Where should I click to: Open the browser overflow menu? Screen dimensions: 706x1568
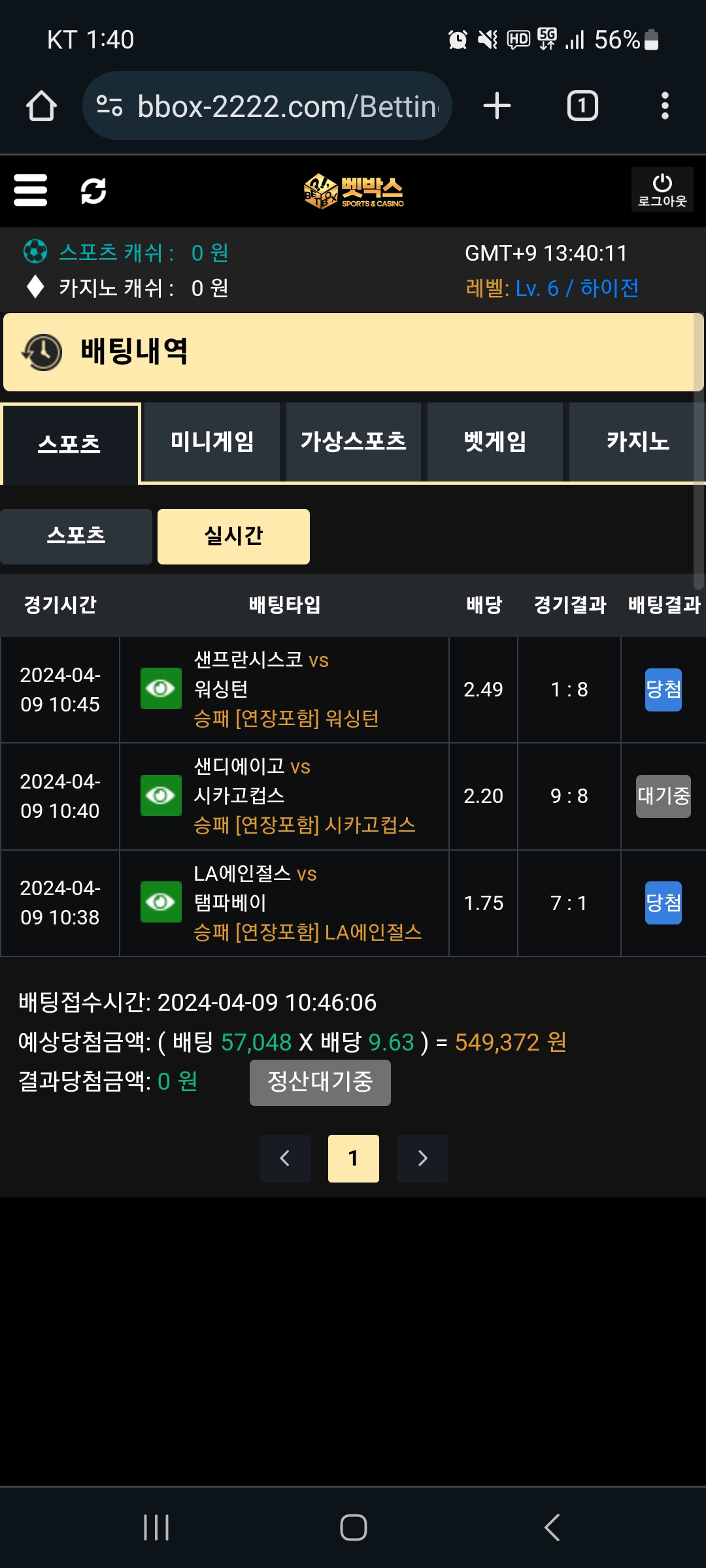tap(665, 106)
